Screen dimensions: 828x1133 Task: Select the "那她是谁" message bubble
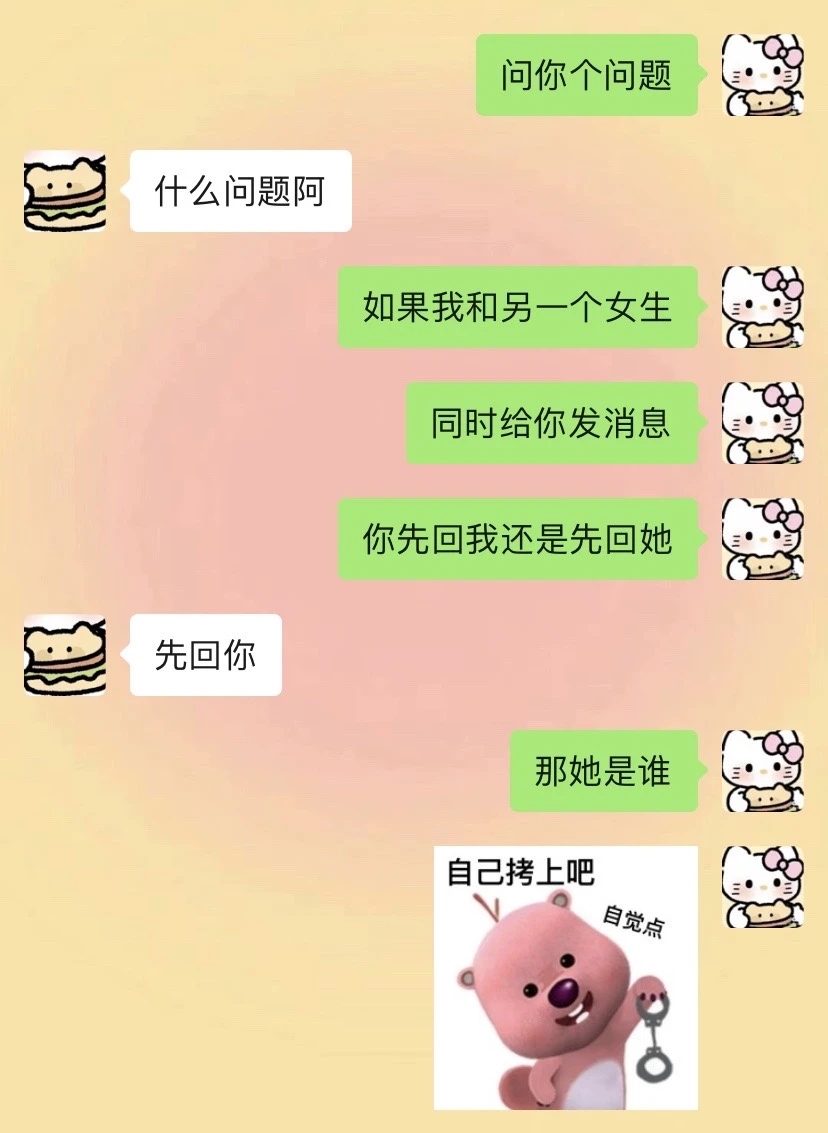pos(601,771)
